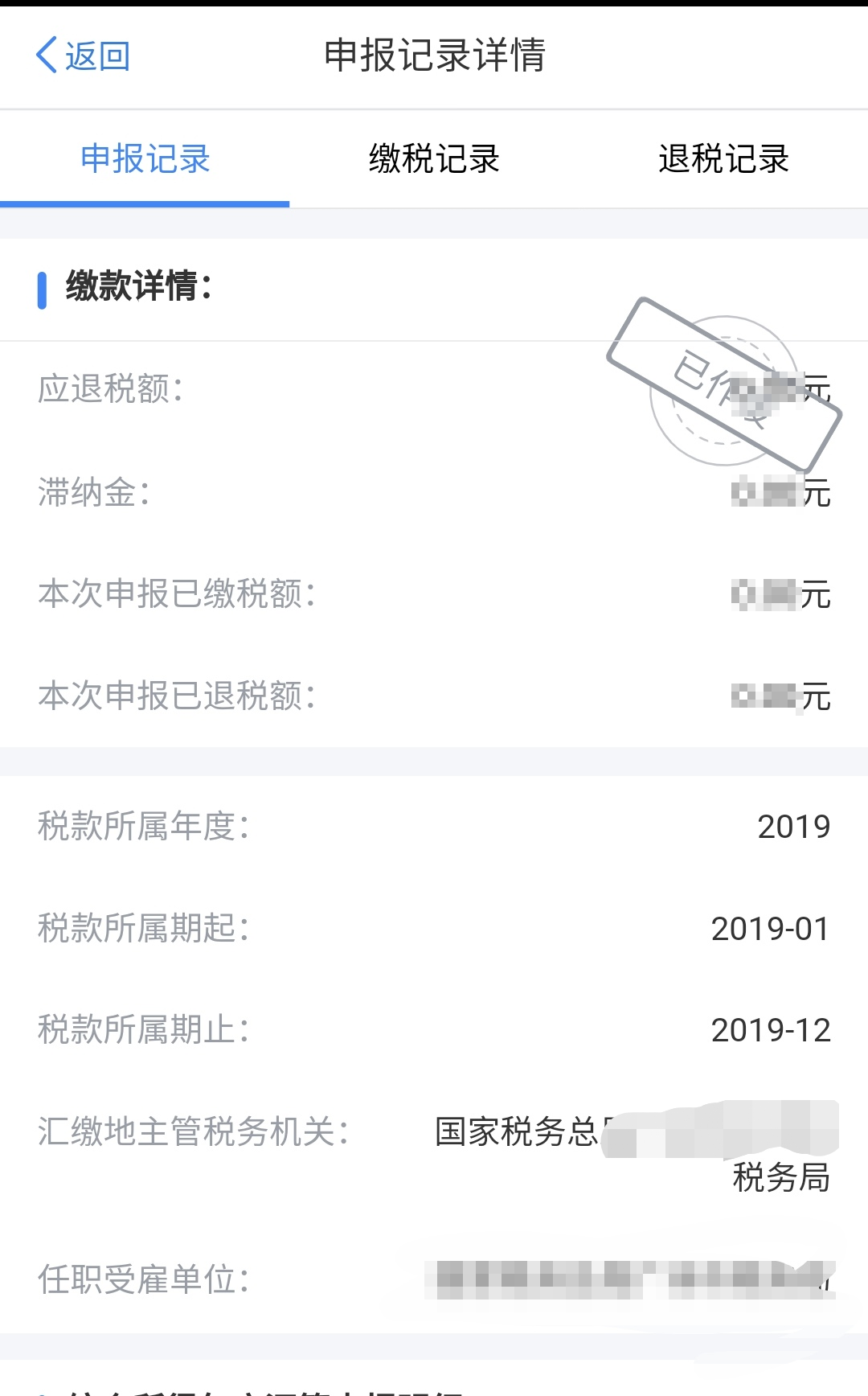Open the 退税记录 tab
Screen dimensions: 868x1396
pos(723,158)
